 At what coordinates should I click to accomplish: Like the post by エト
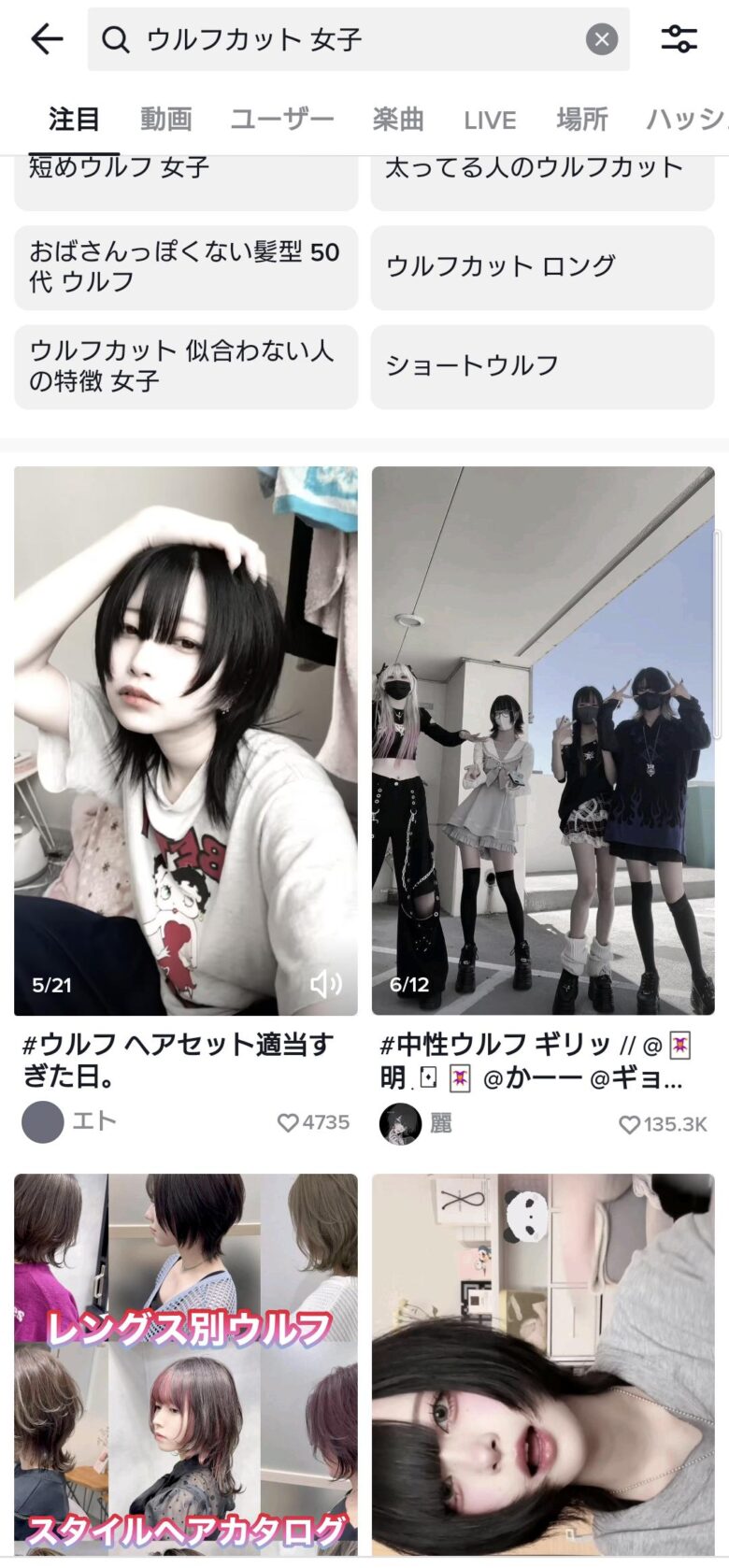click(x=288, y=1122)
